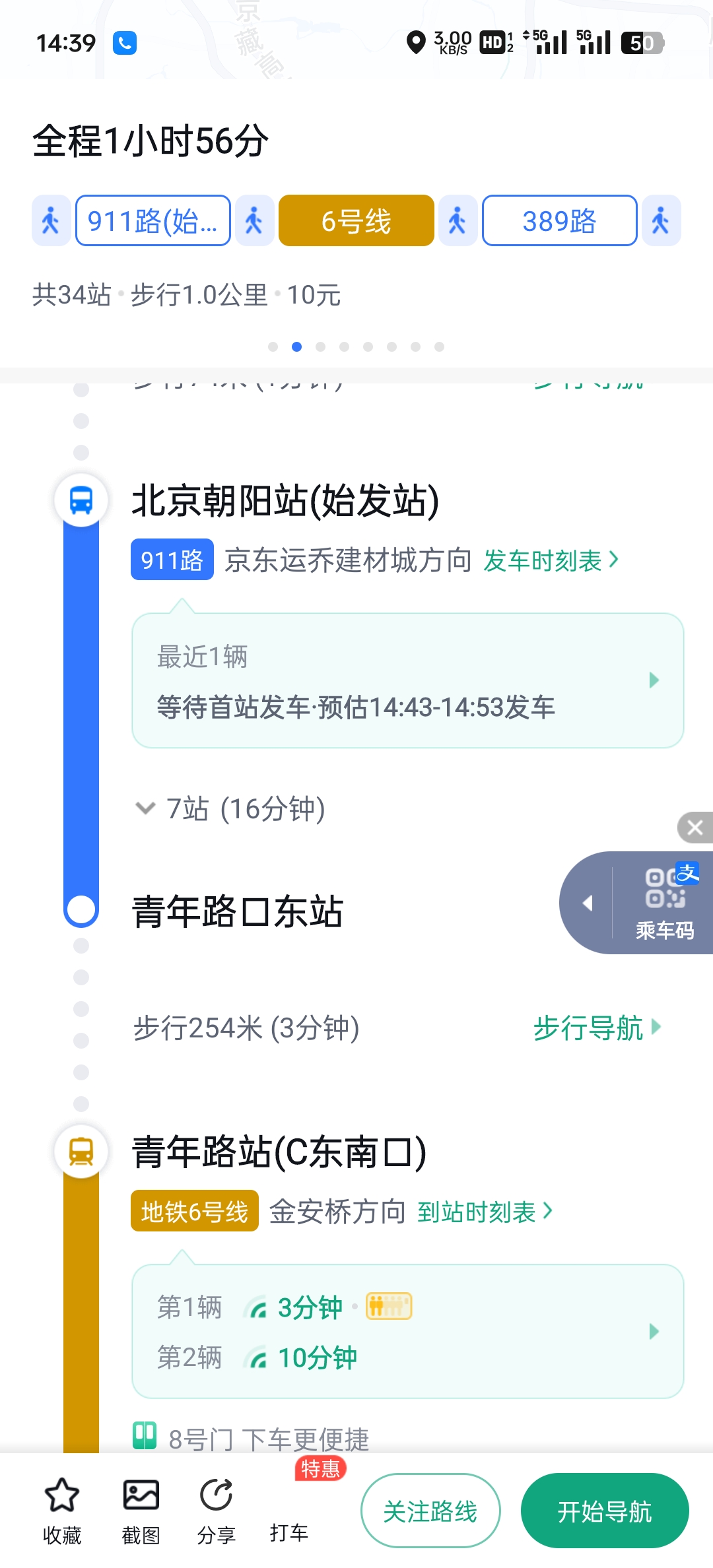
Task: Dismiss the 乘车码 floating widget
Action: pyautogui.click(x=695, y=828)
